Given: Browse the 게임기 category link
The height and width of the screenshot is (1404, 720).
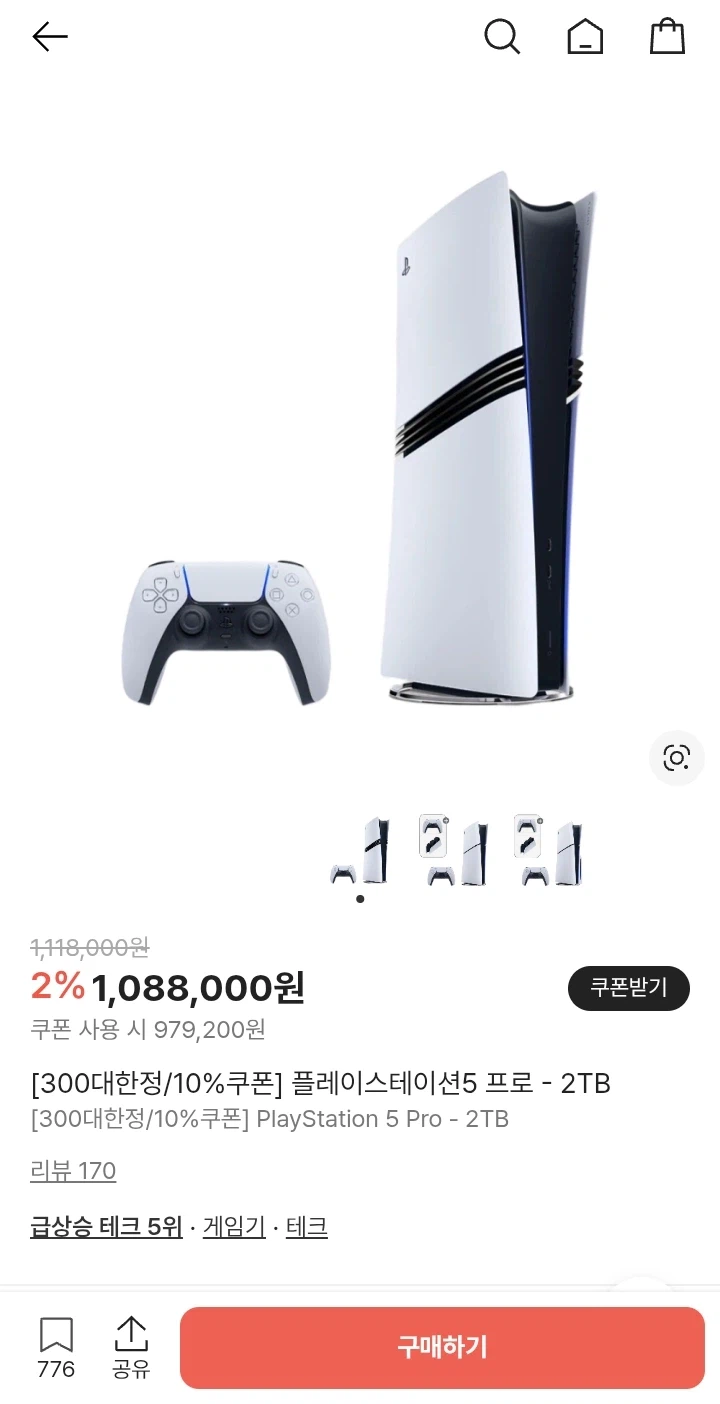Looking at the screenshot, I should (233, 1227).
